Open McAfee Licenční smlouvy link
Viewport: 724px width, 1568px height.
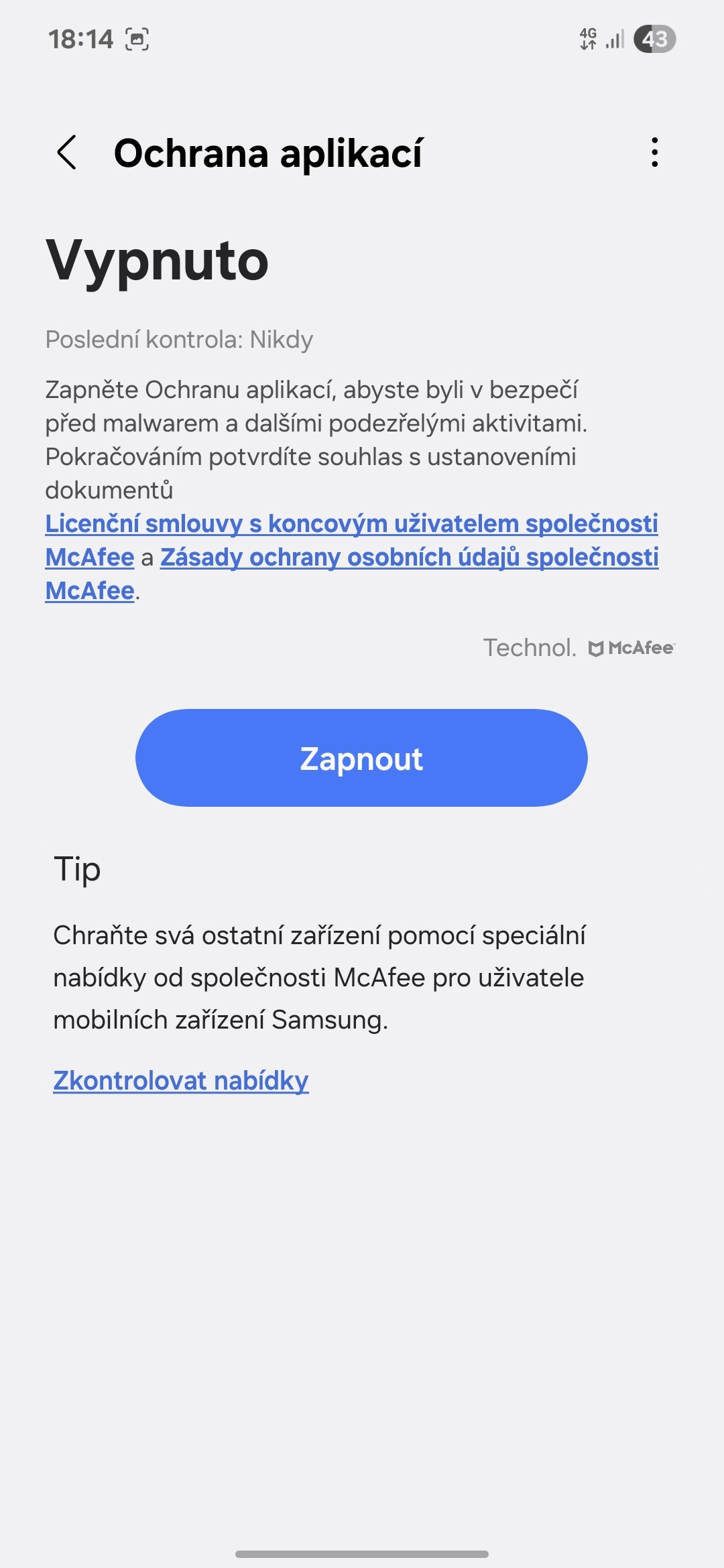(351, 524)
